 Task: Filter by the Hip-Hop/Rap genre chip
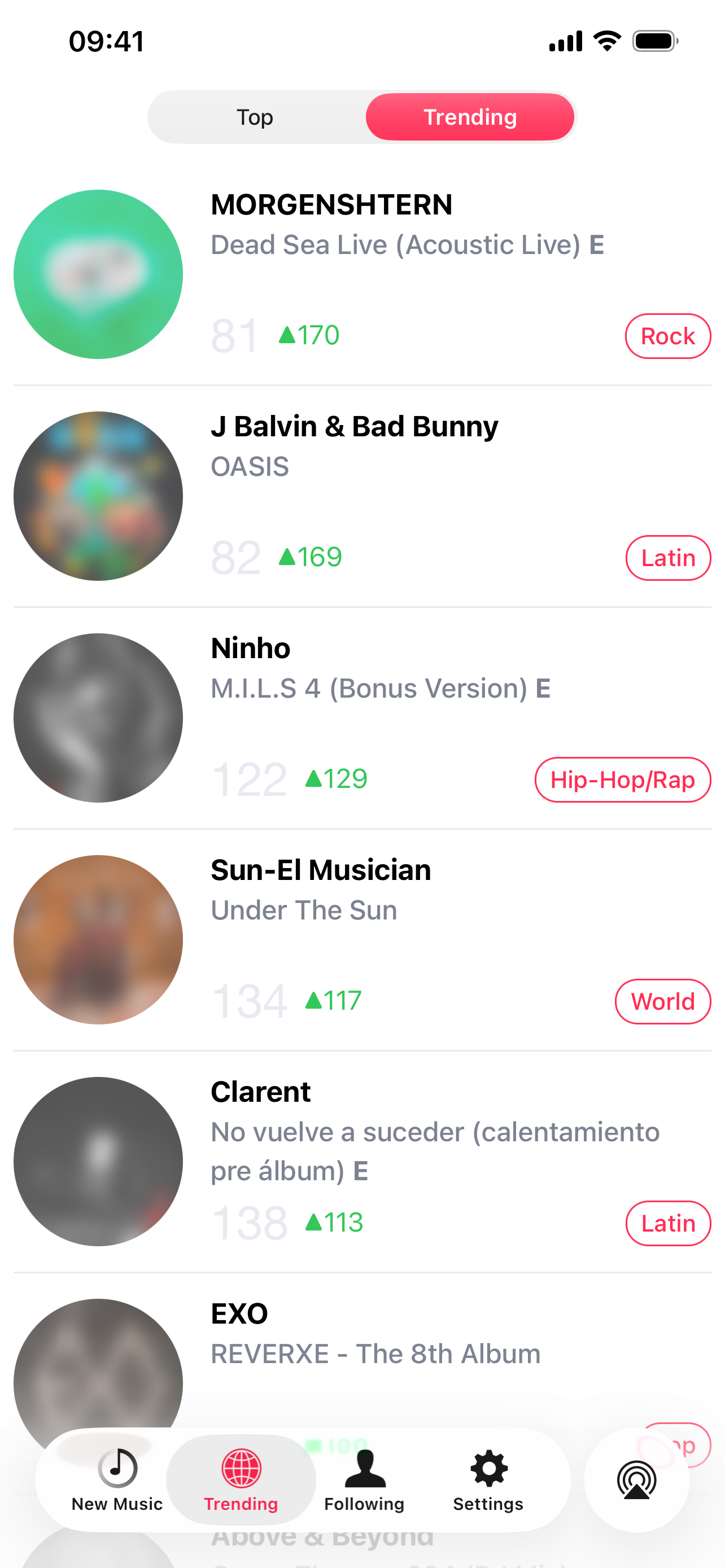pyautogui.click(x=623, y=779)
